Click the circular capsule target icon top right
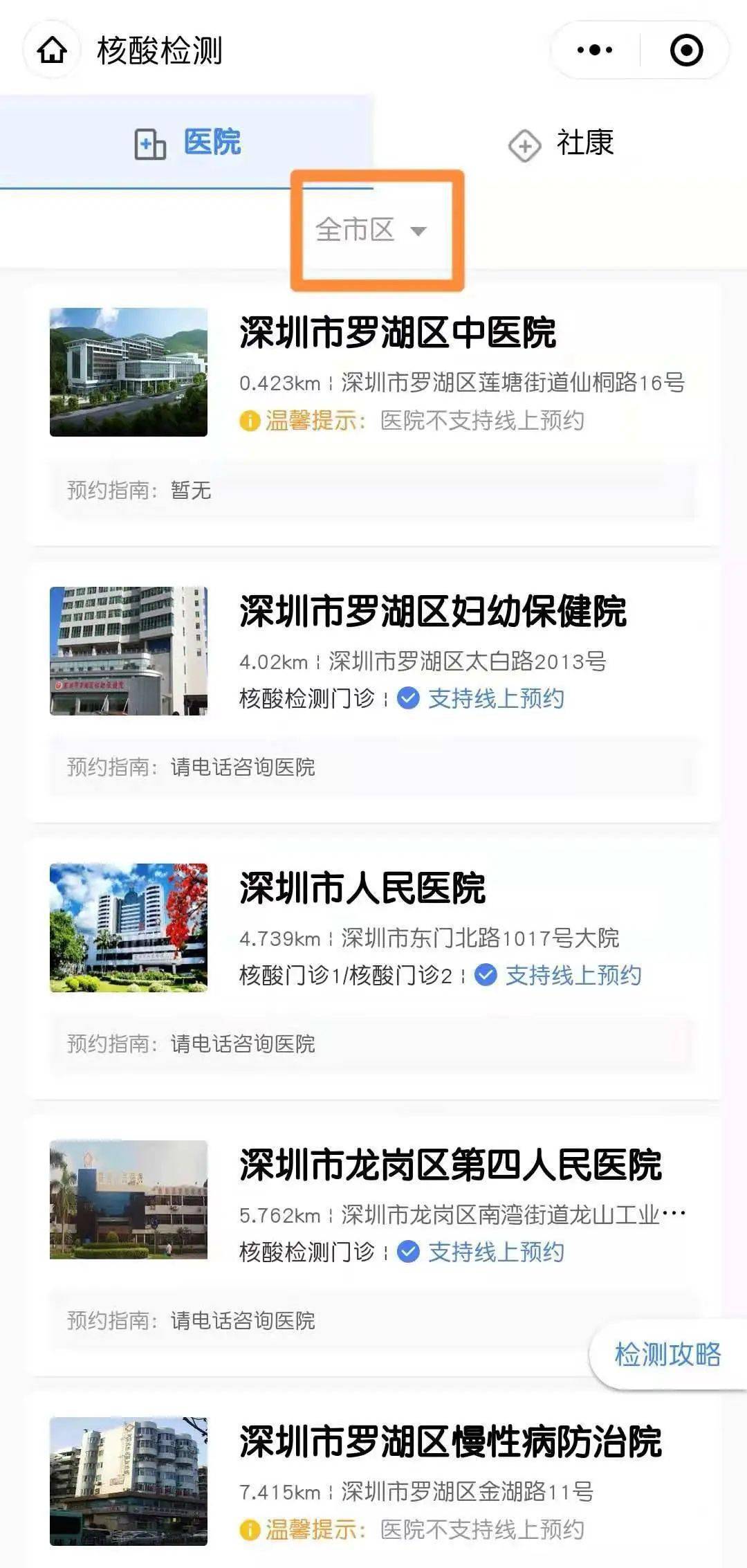This screenshot has height=1568, width=747. click(687, 50)
